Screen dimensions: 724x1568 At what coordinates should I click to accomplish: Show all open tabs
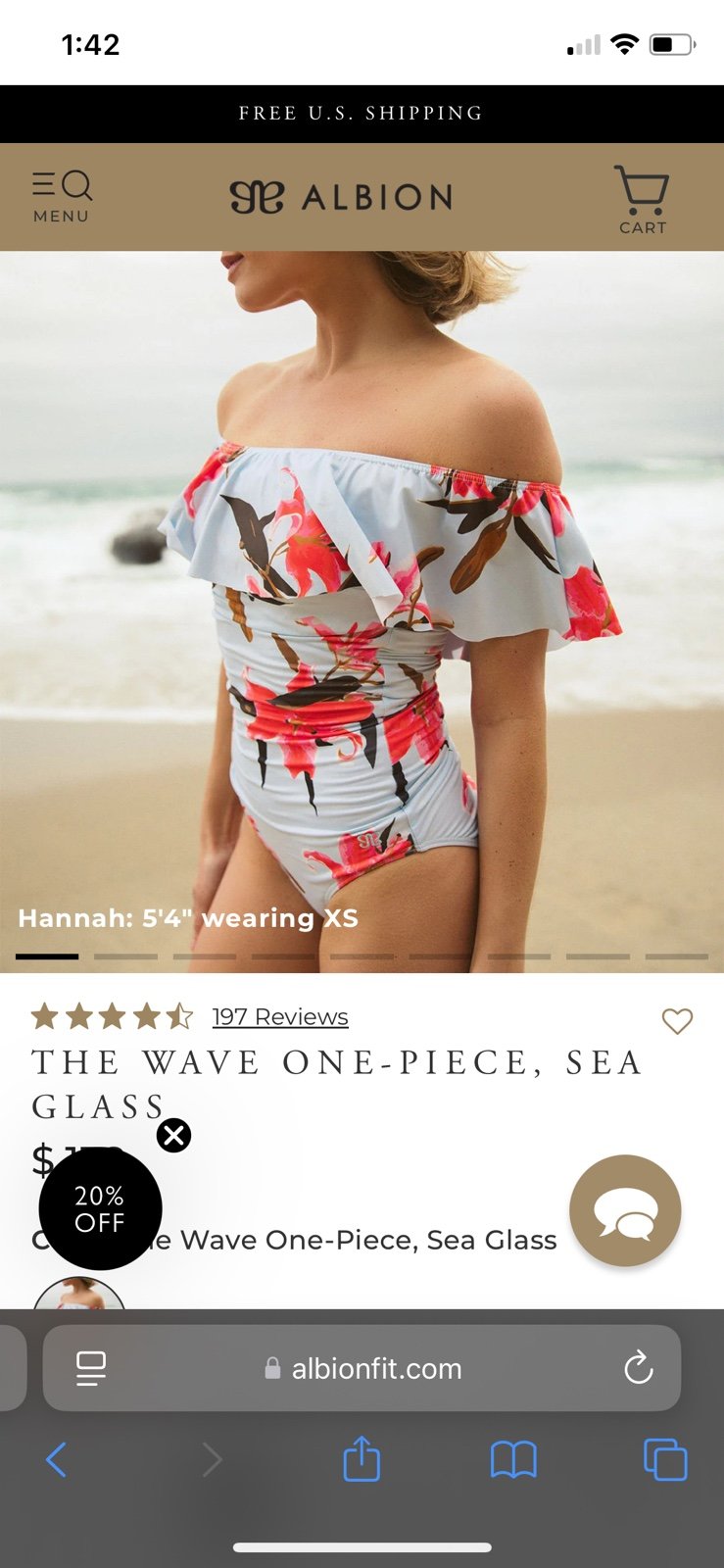(x=665, y=1460)
